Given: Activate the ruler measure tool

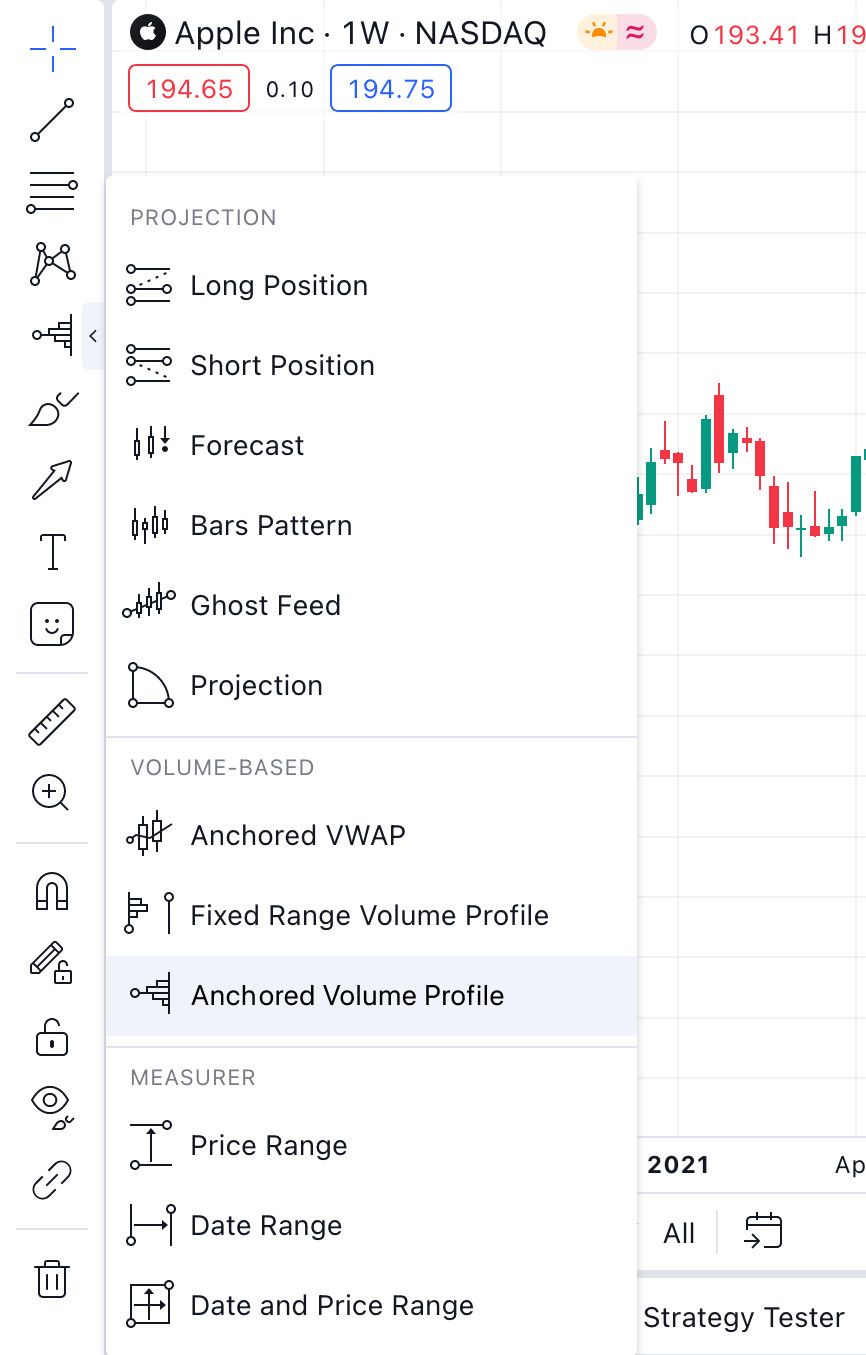Looking at the screenshot, I should point(52,722).
